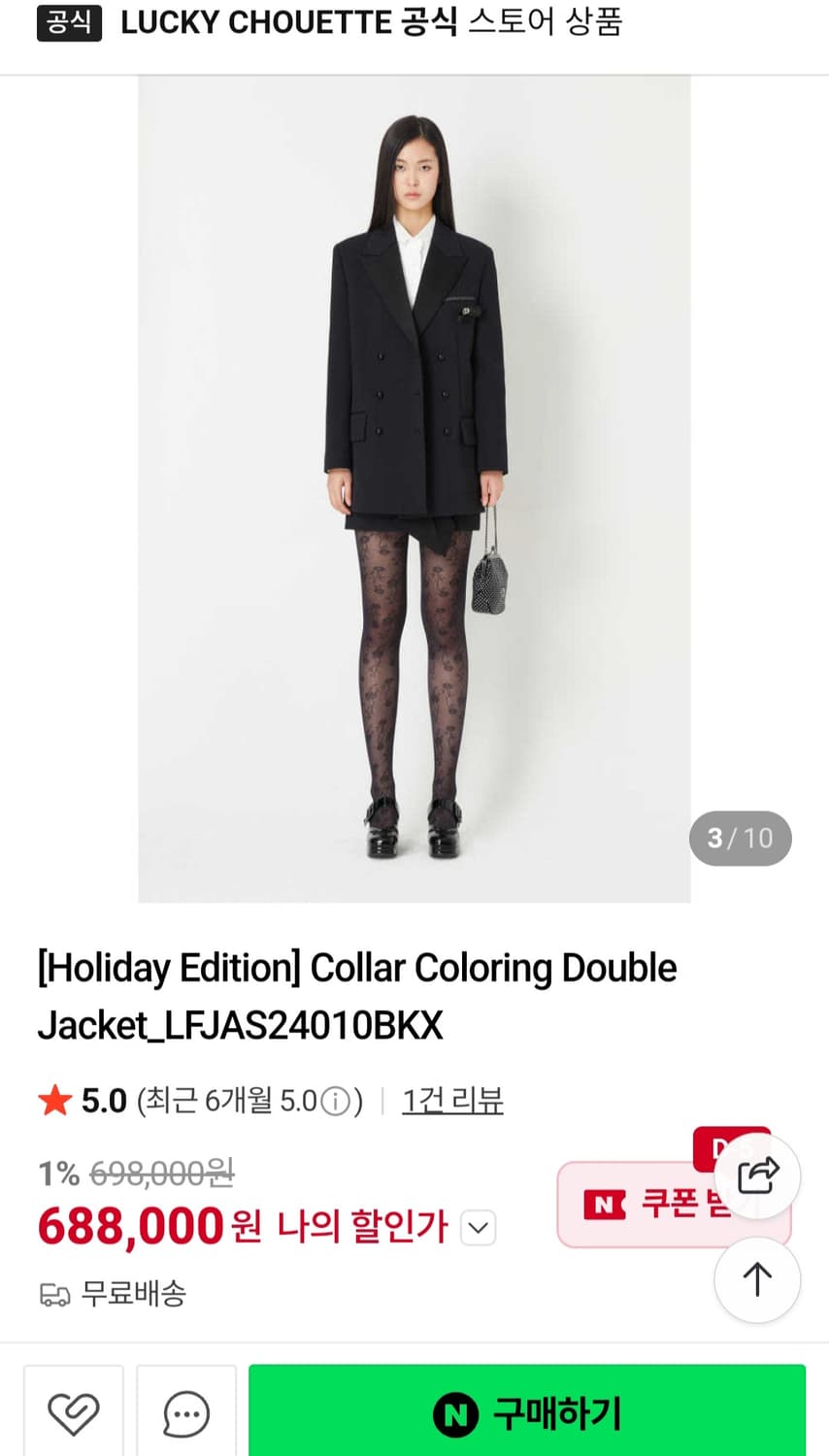Image resolution: width=829 pixels, height=1456 pixels.
Task: Tap the 쿠폰 받기 coupon button
Action: (674, 1204)
